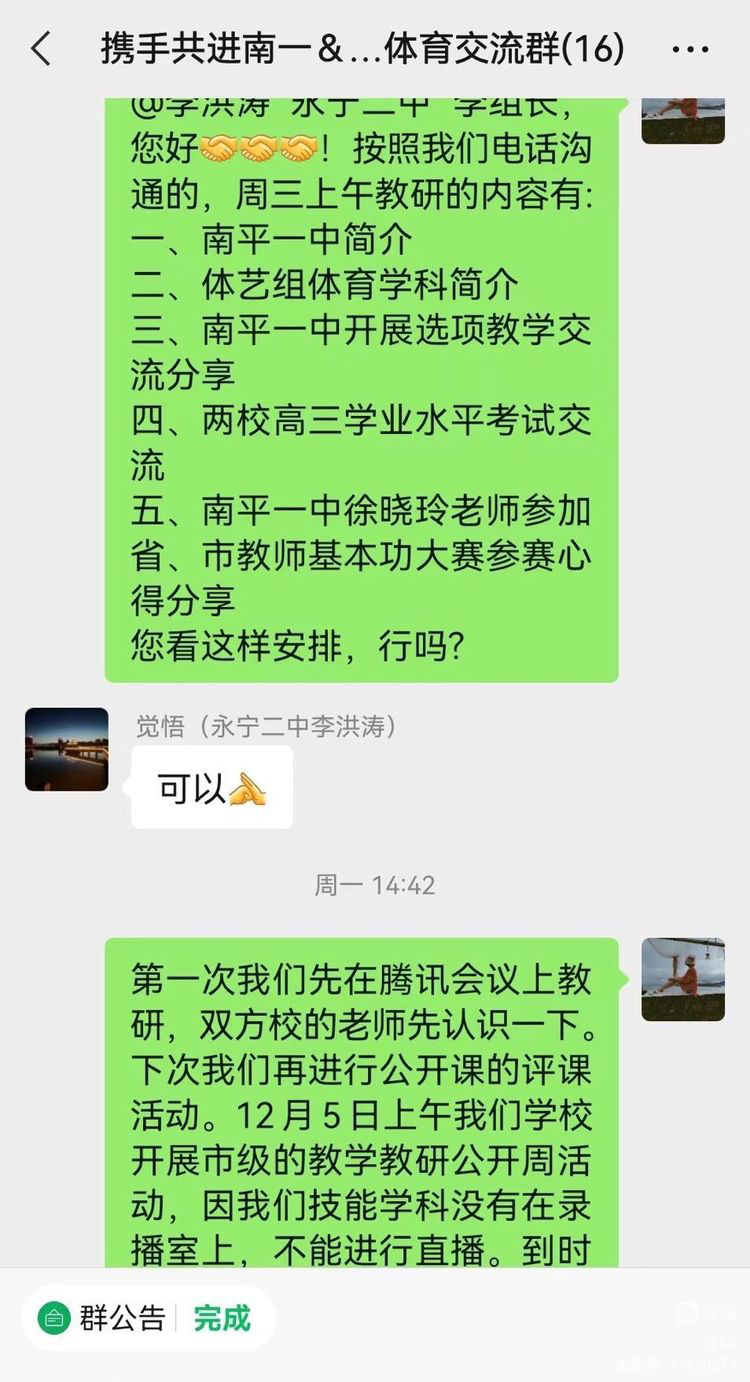
Task: Go back from the group chat
Action: pos(41,48)
